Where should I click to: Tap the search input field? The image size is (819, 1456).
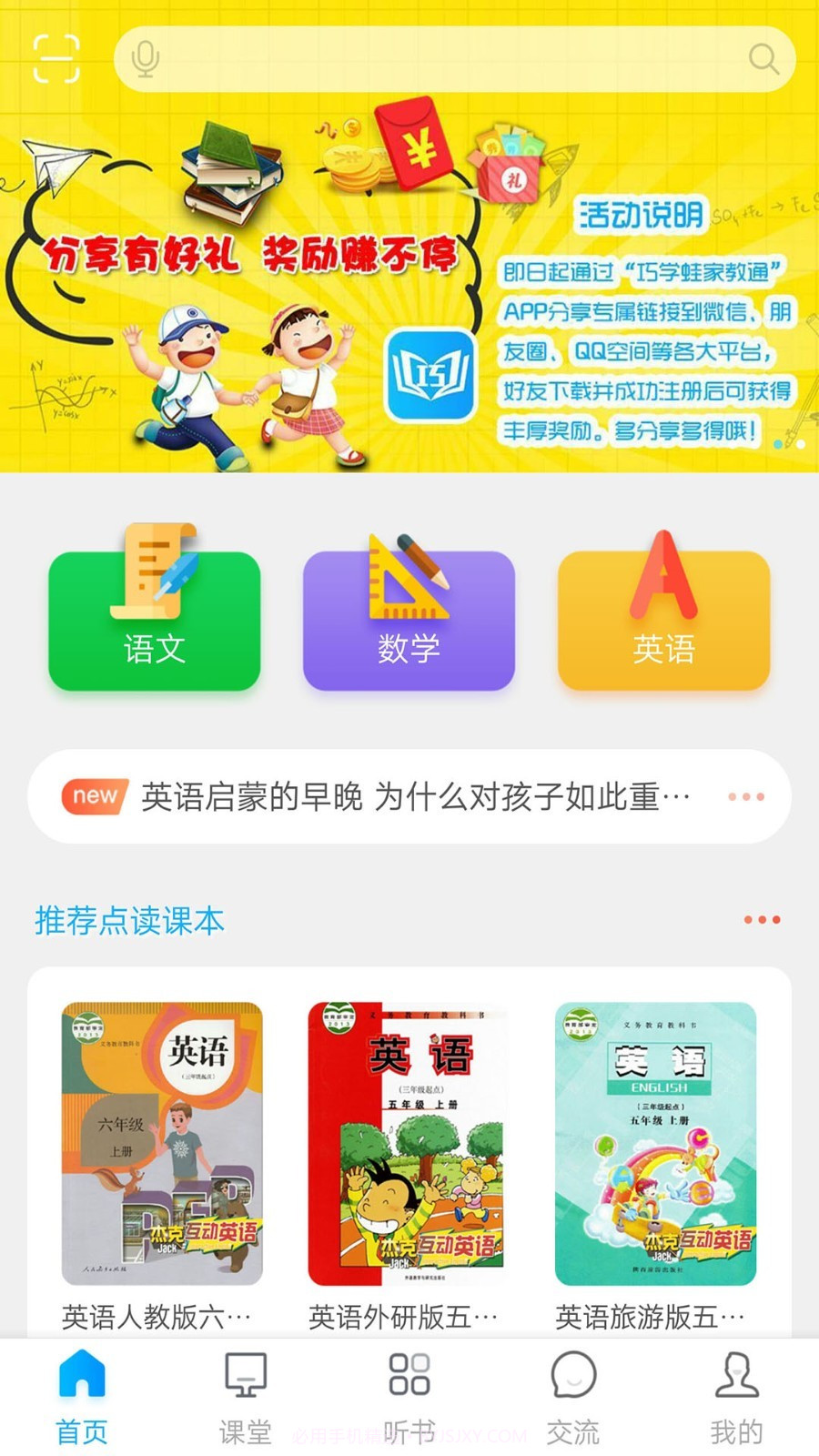[x=455, y=58]
